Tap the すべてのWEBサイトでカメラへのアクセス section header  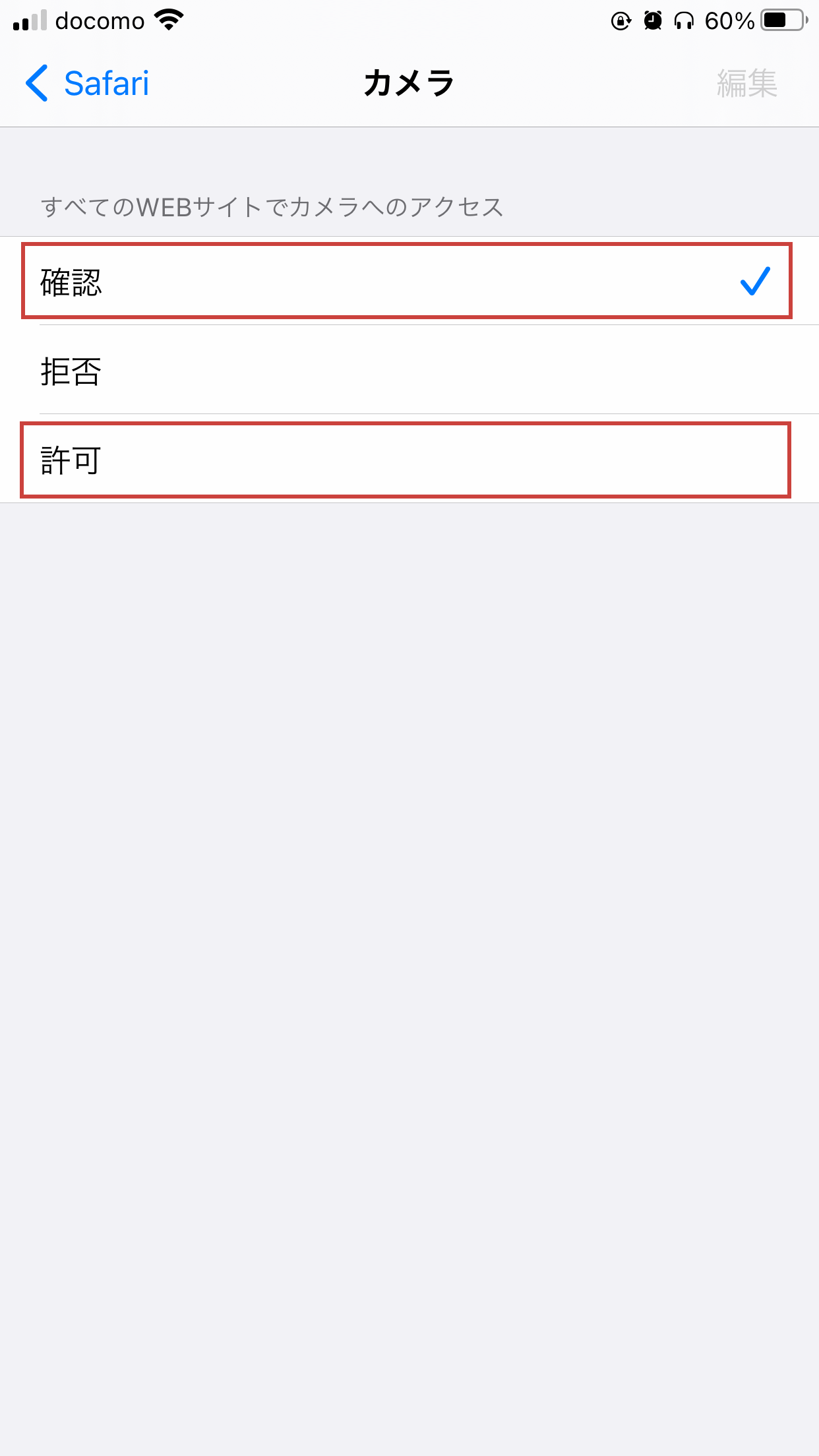point(272,206)
